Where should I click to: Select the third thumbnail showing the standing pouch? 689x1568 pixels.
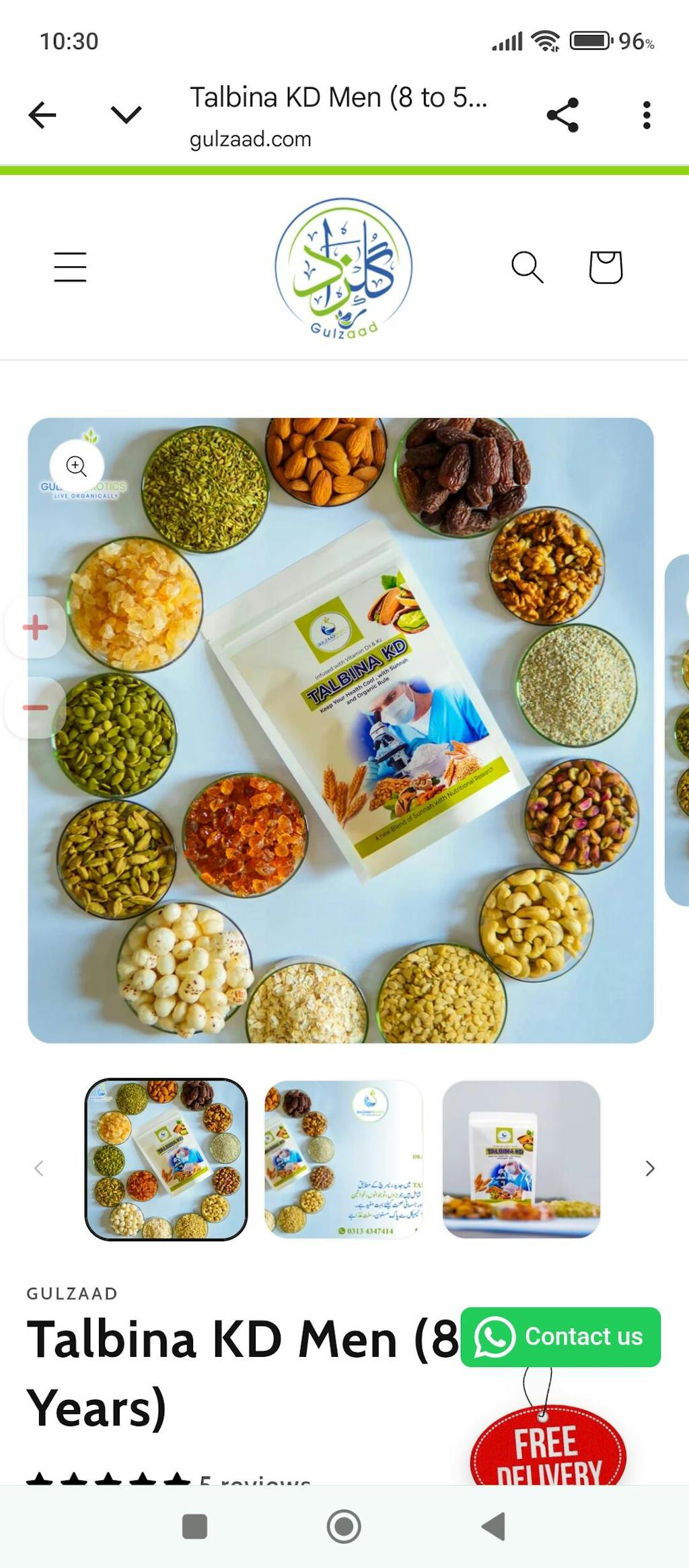pos(521,1160)
